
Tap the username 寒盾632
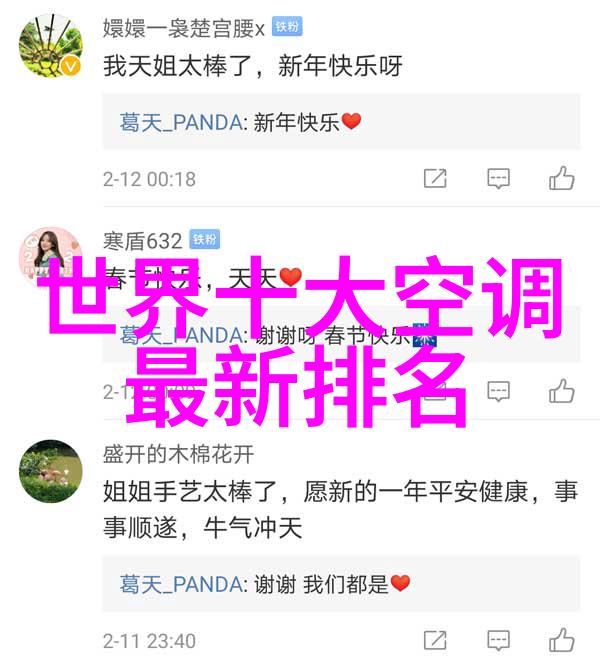(142, 240)
